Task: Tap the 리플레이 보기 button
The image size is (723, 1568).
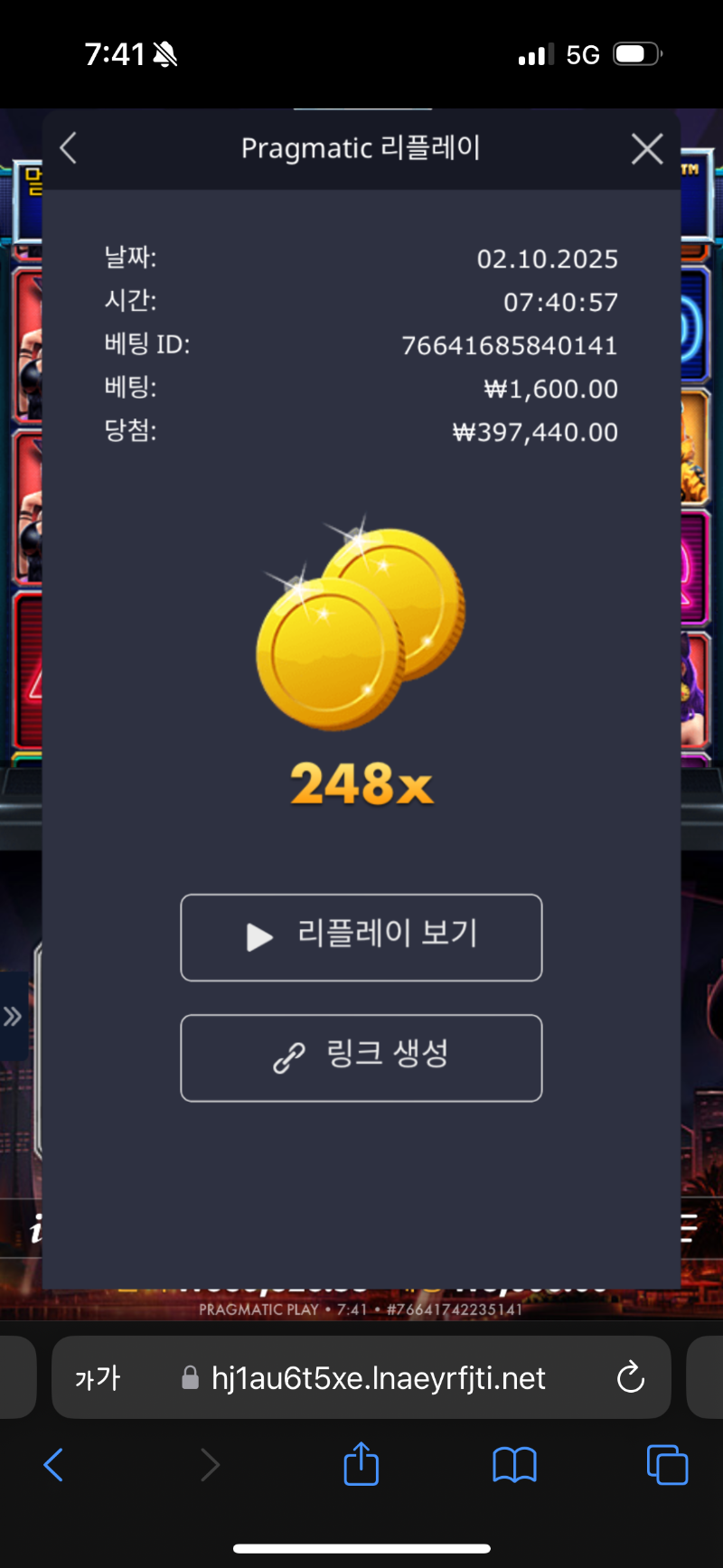Action: (x=361, y=937)
